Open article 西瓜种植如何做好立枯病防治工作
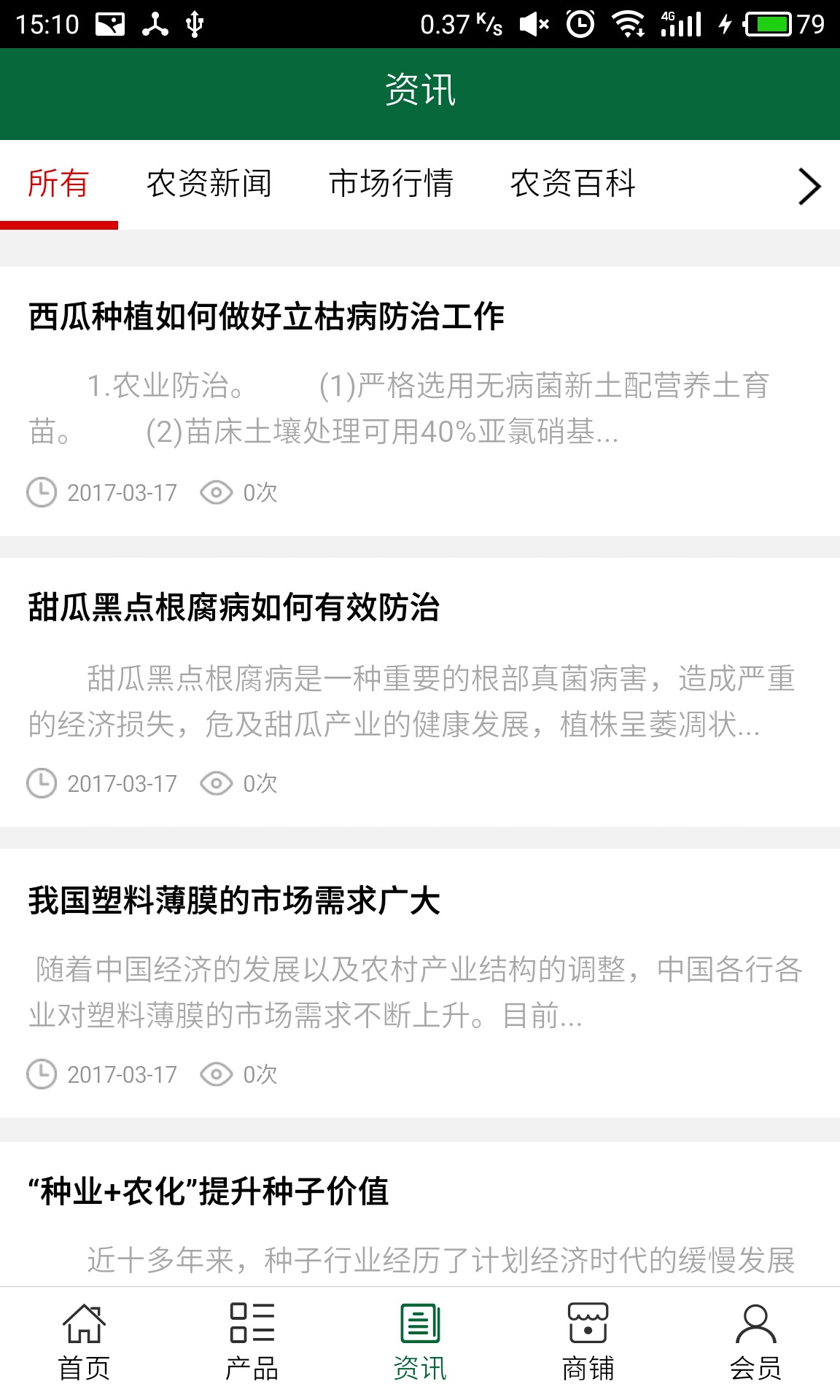Image resolution: width=840 pixels, height=1400 pixels. (266, 317)
